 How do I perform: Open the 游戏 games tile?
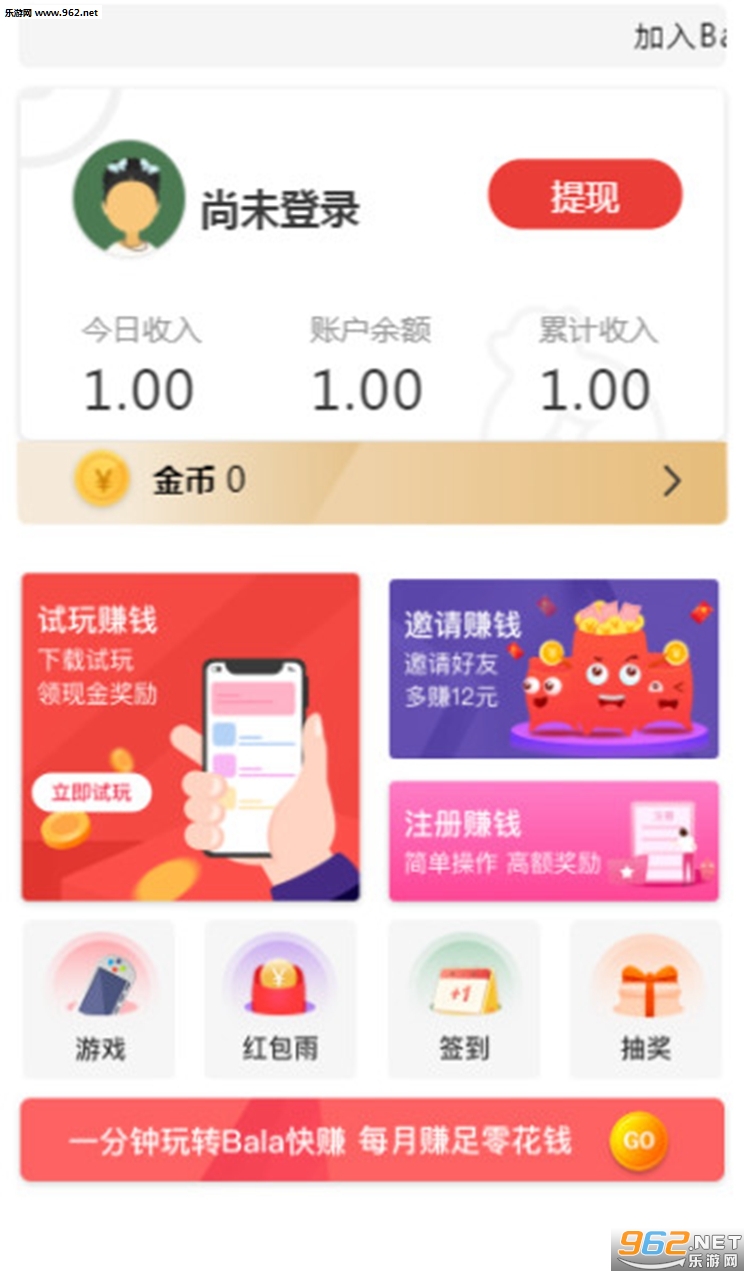pos(99,999)
